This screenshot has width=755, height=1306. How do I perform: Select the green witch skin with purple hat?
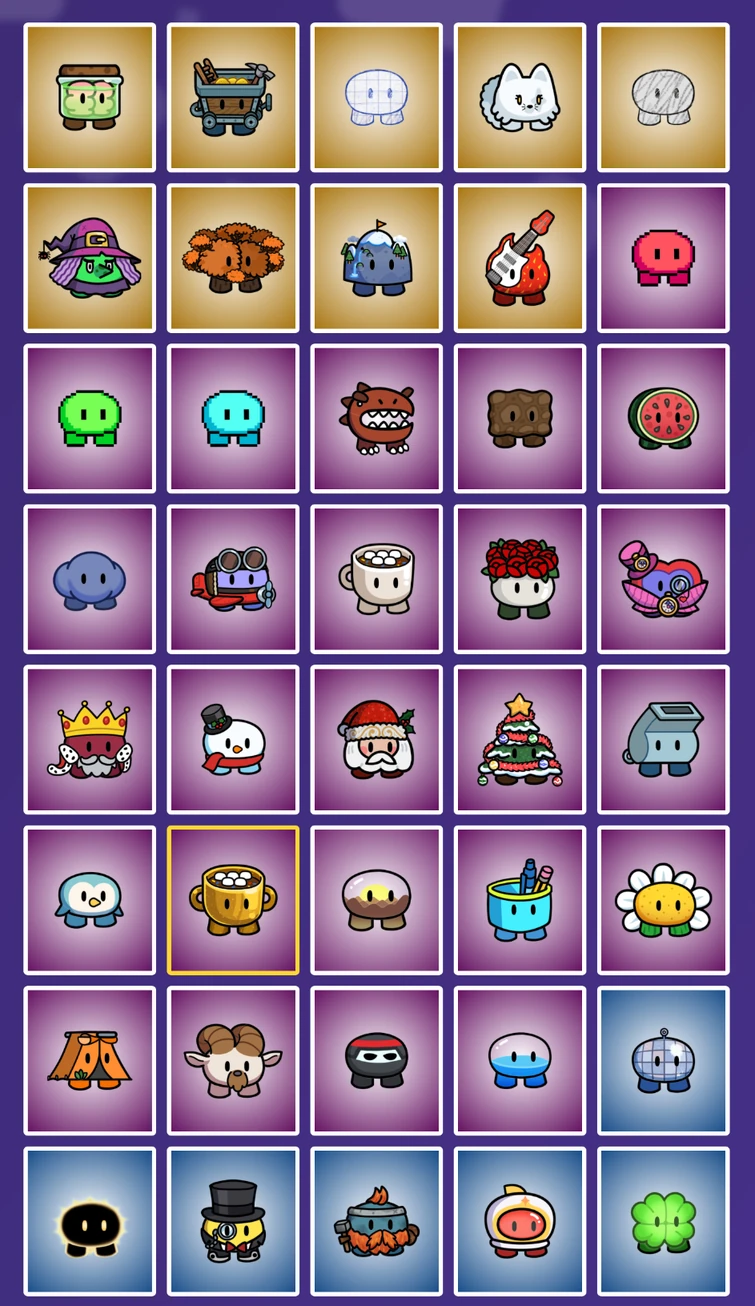pos(90,258)
